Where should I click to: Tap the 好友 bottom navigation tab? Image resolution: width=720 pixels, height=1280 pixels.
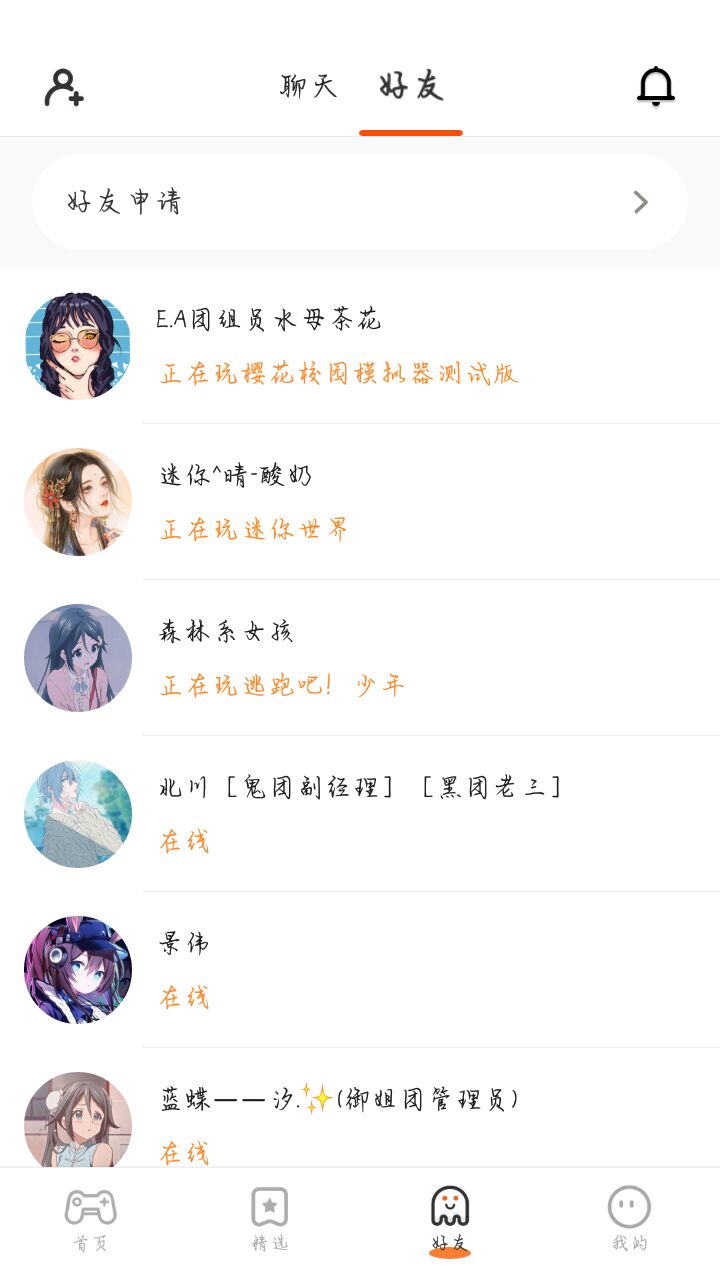click(x=450, y=1220)
